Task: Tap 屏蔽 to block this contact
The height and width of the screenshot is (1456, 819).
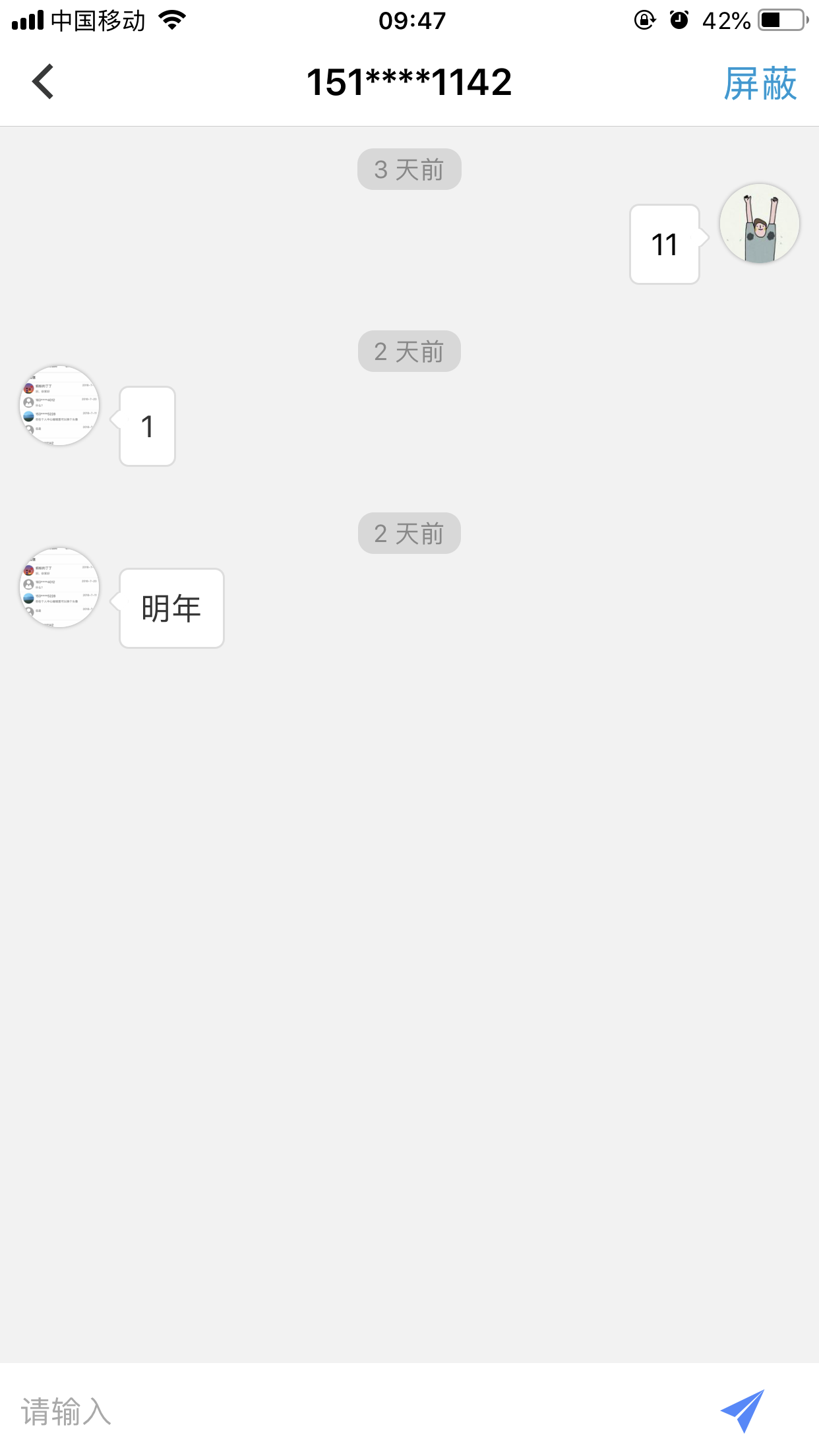Action: (760, 84)
